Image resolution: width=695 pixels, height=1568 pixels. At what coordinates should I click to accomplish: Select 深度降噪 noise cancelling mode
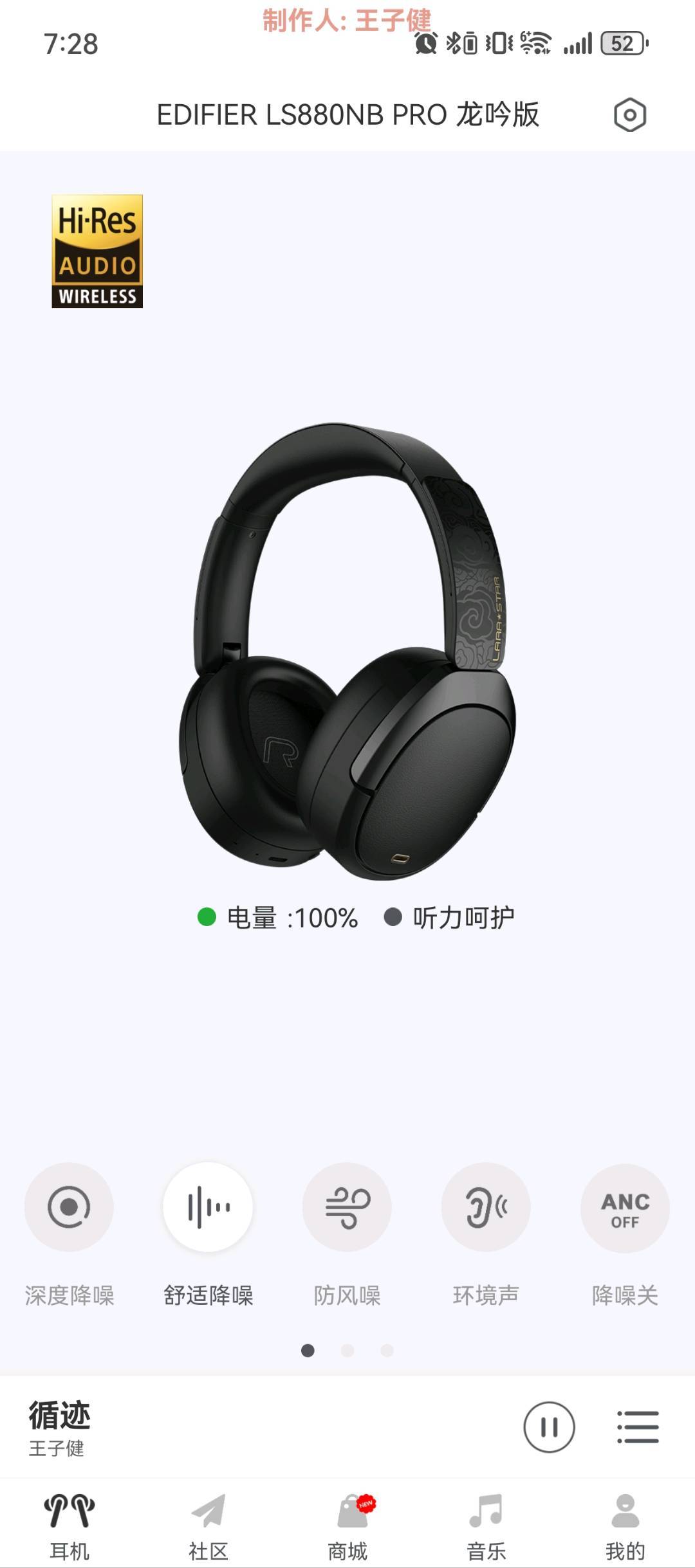pos(69,1207)
